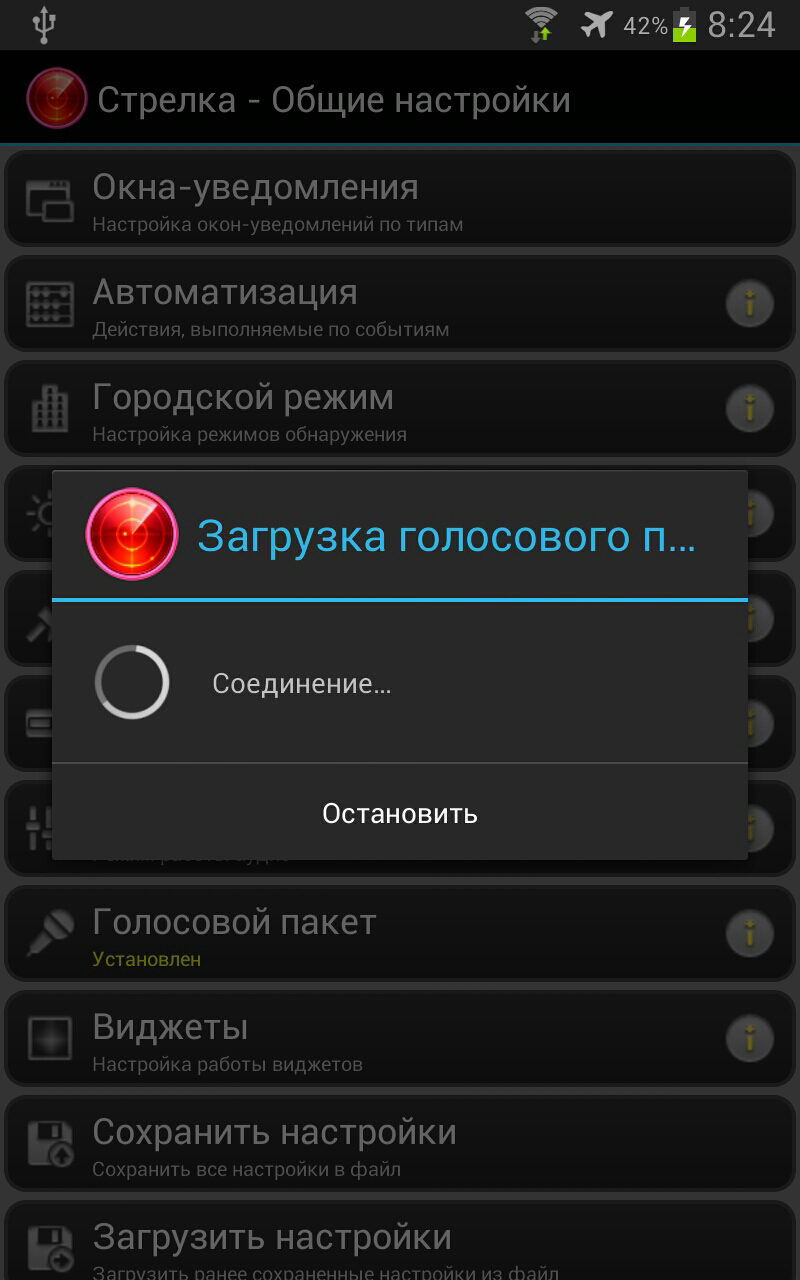Stop the voice pack download via Остановить
The image size is (800, 1280).
(x=400, y=812)
